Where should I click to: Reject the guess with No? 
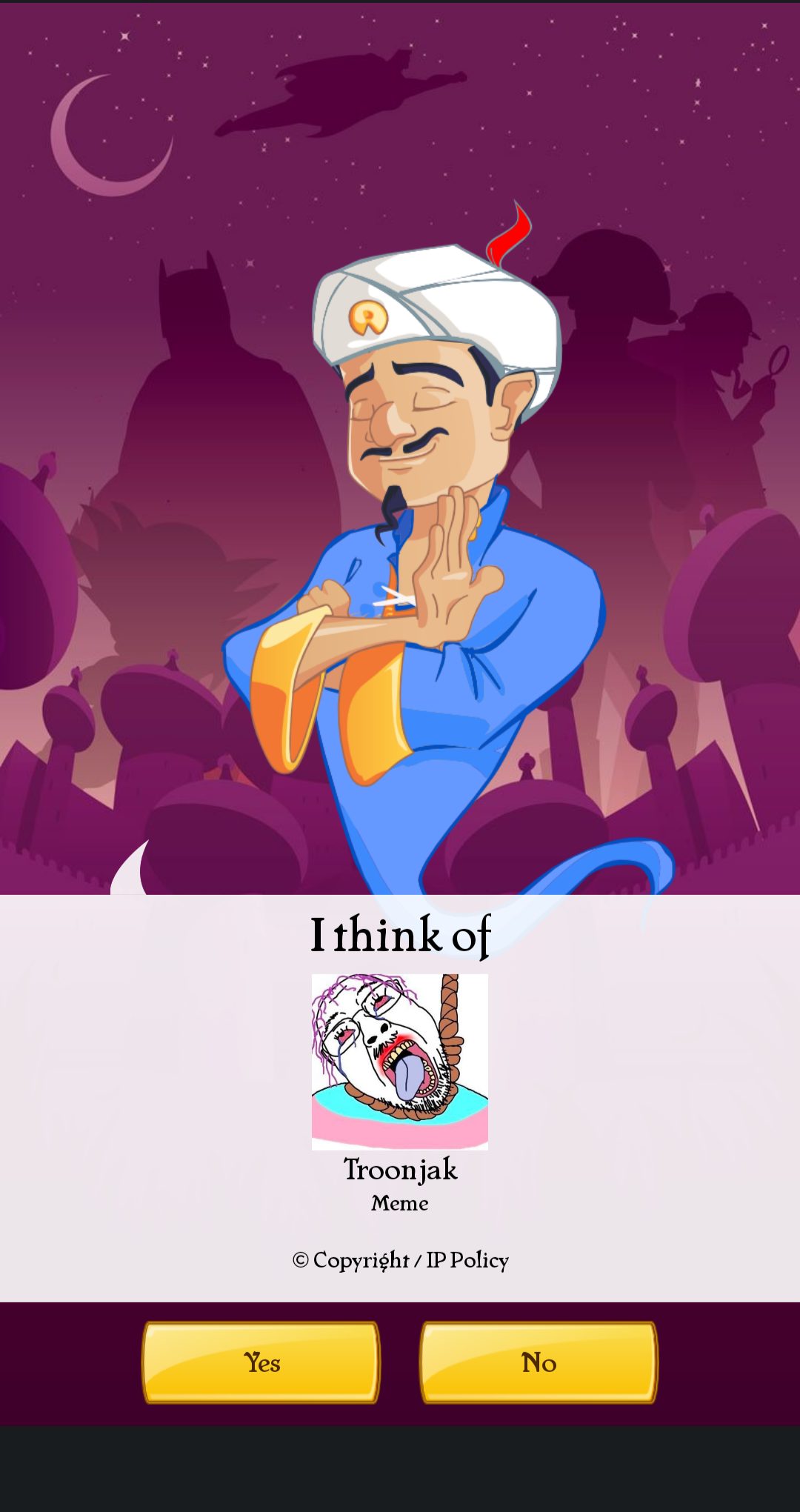click(x=539, y=1362)
